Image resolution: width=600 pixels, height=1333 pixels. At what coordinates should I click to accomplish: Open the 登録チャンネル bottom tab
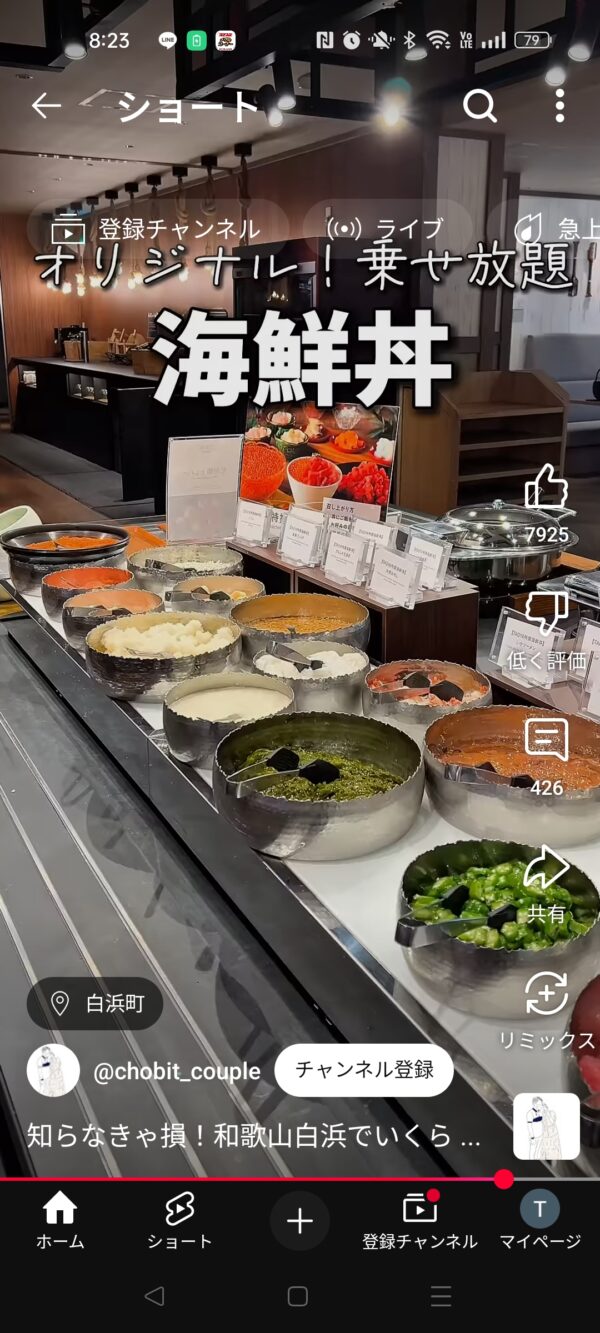(x=420, y=1221)
